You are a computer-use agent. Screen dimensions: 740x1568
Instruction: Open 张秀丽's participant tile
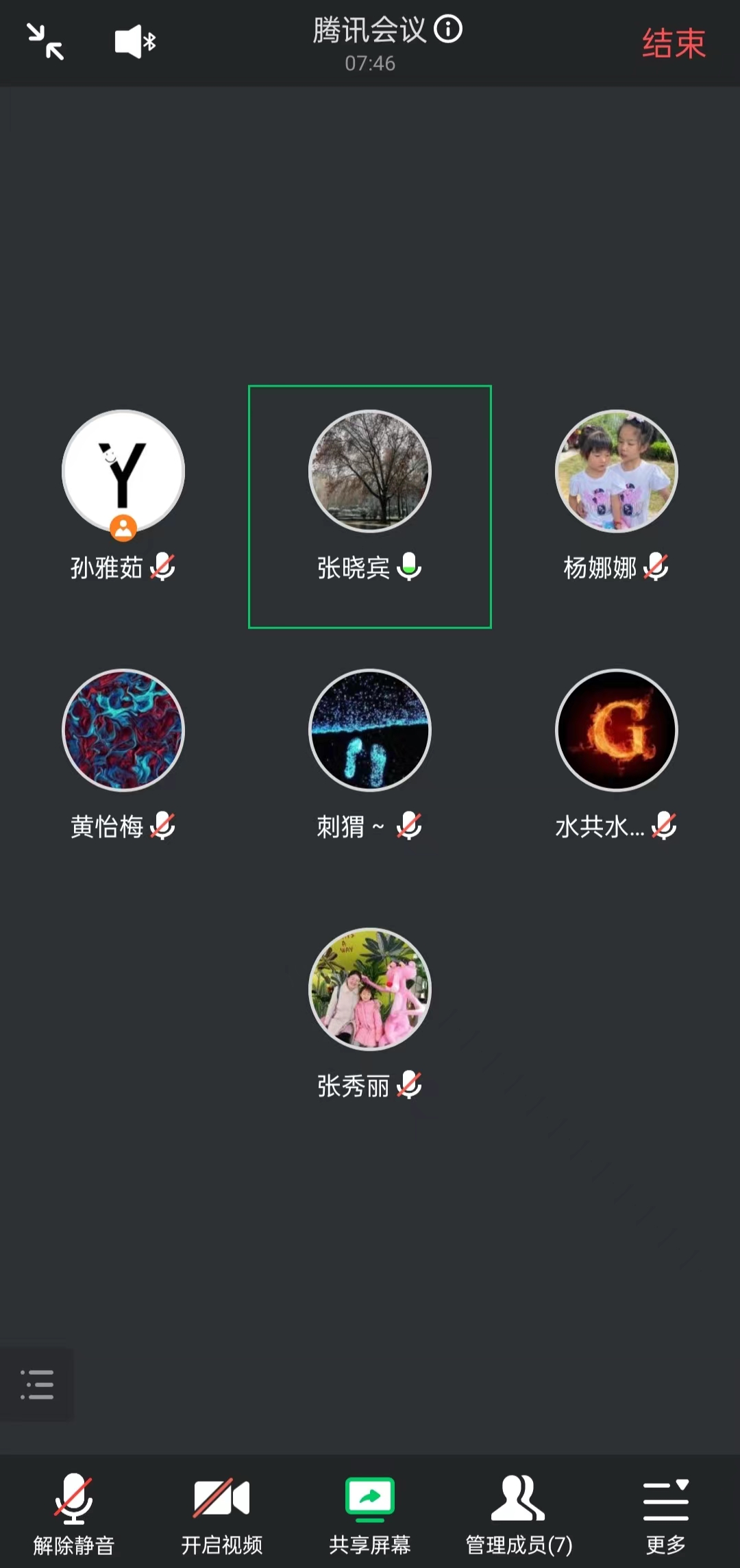coord(370,989)
